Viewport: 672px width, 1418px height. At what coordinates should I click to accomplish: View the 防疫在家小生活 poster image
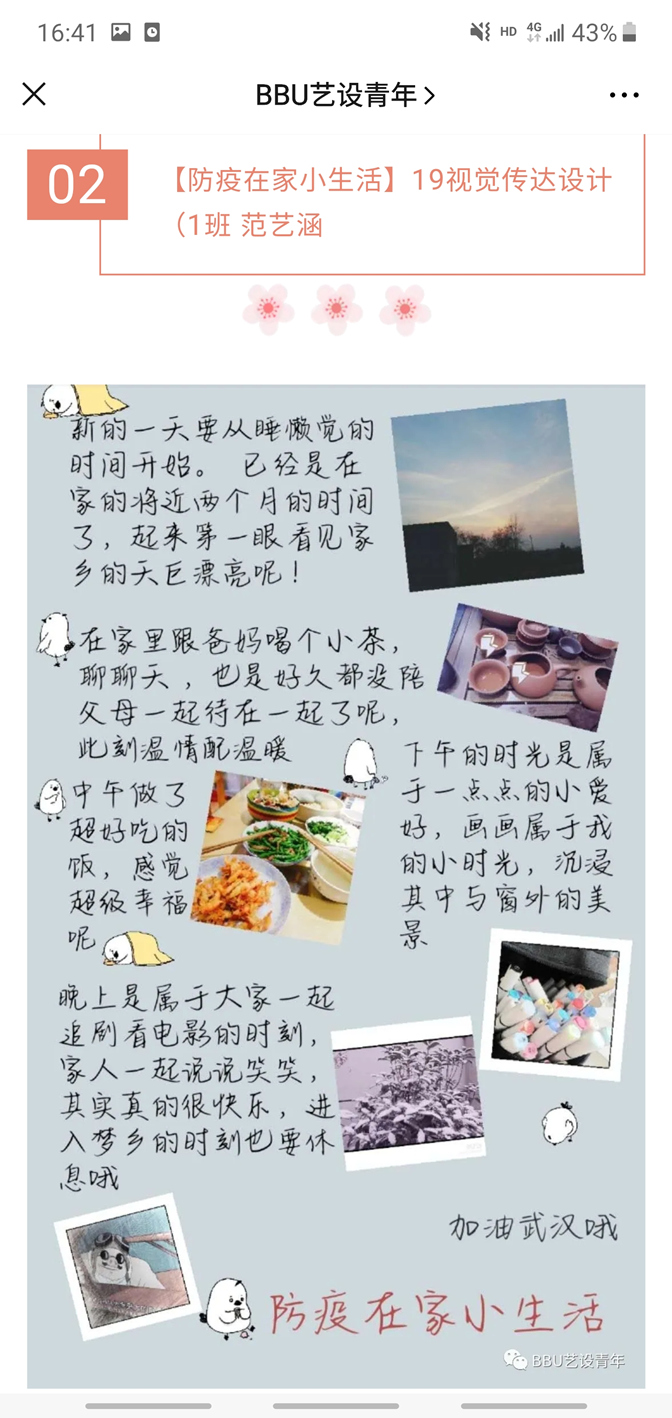336,885
